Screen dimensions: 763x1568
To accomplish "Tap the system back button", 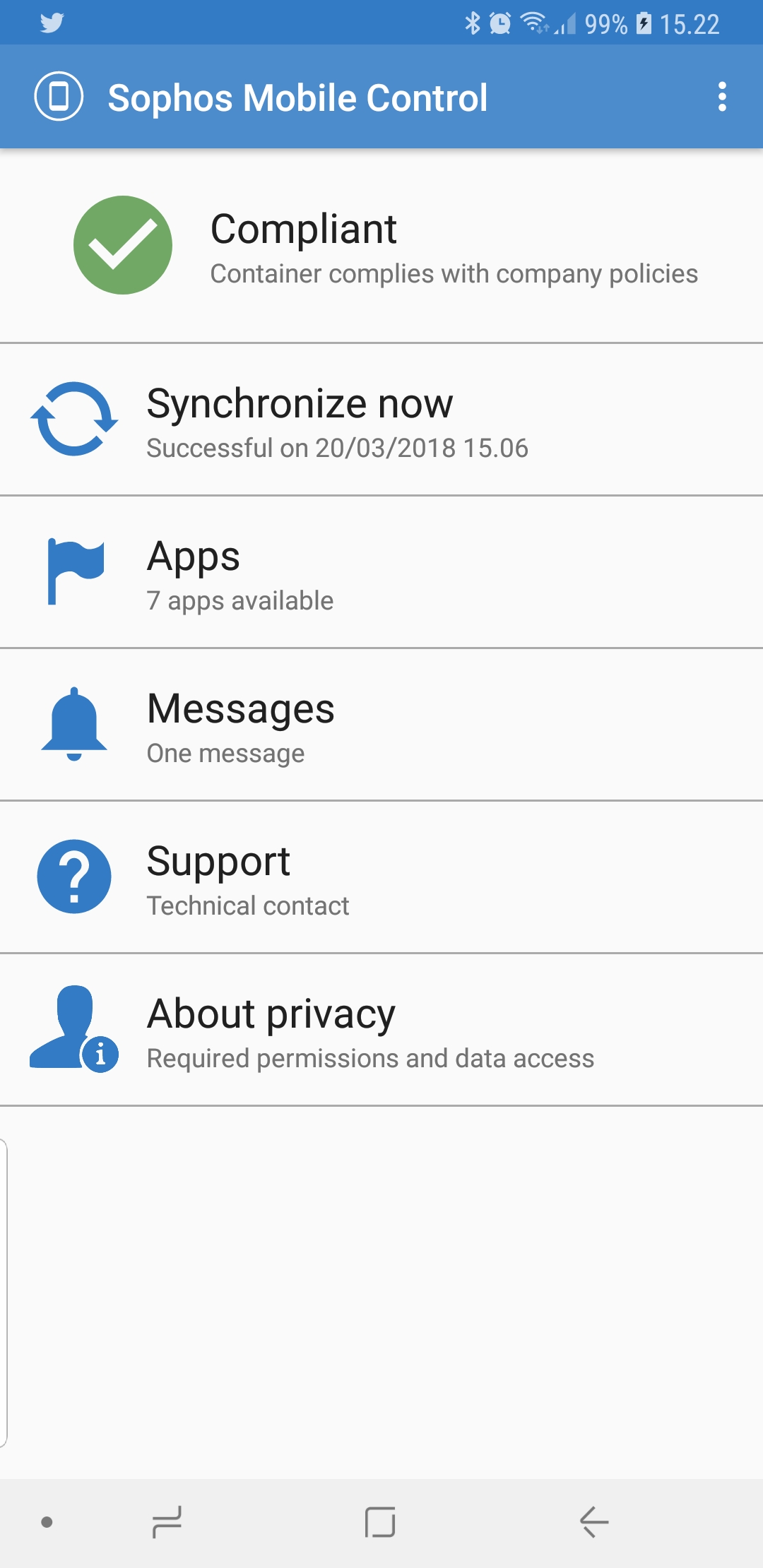I will pos(594,1521).
